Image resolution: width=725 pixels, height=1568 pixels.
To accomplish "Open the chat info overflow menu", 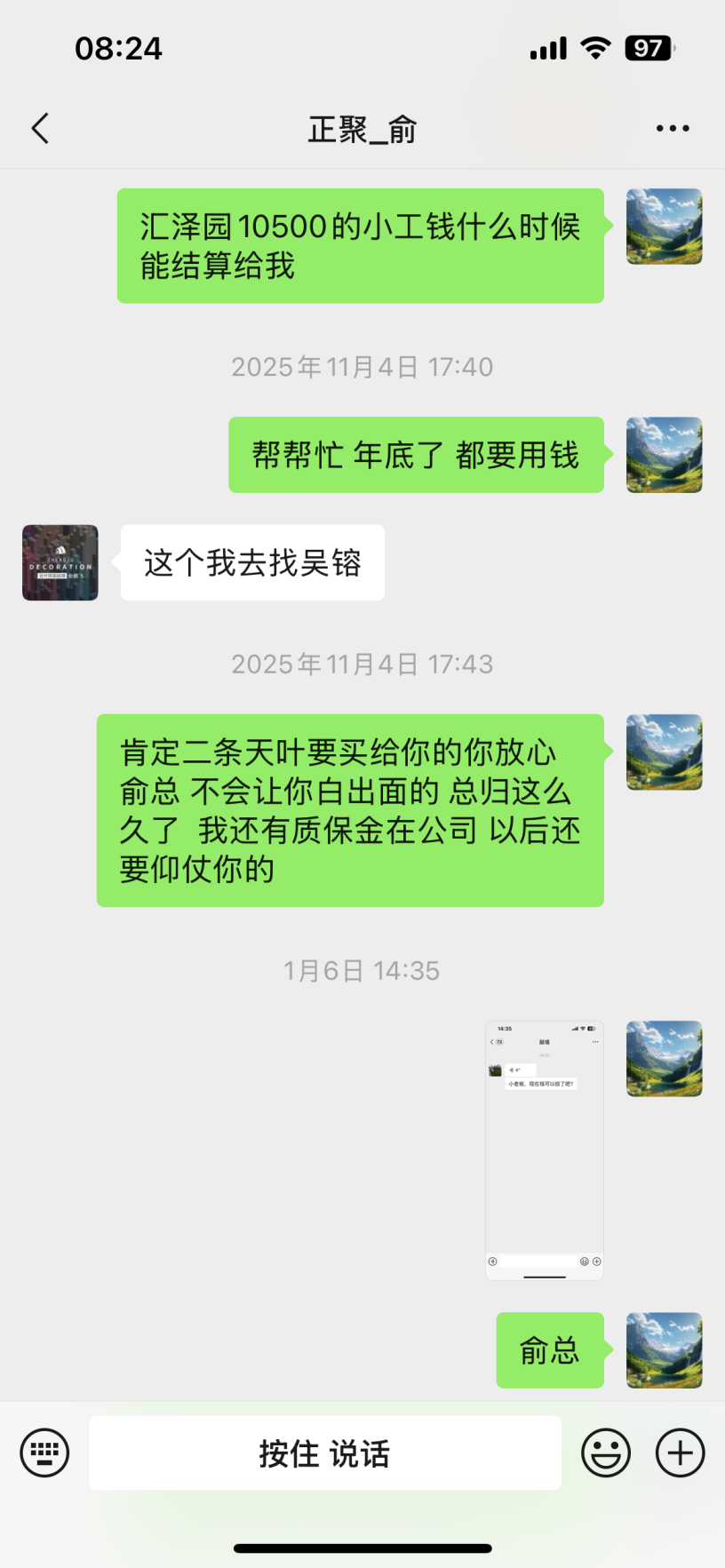I will point(673,129).
